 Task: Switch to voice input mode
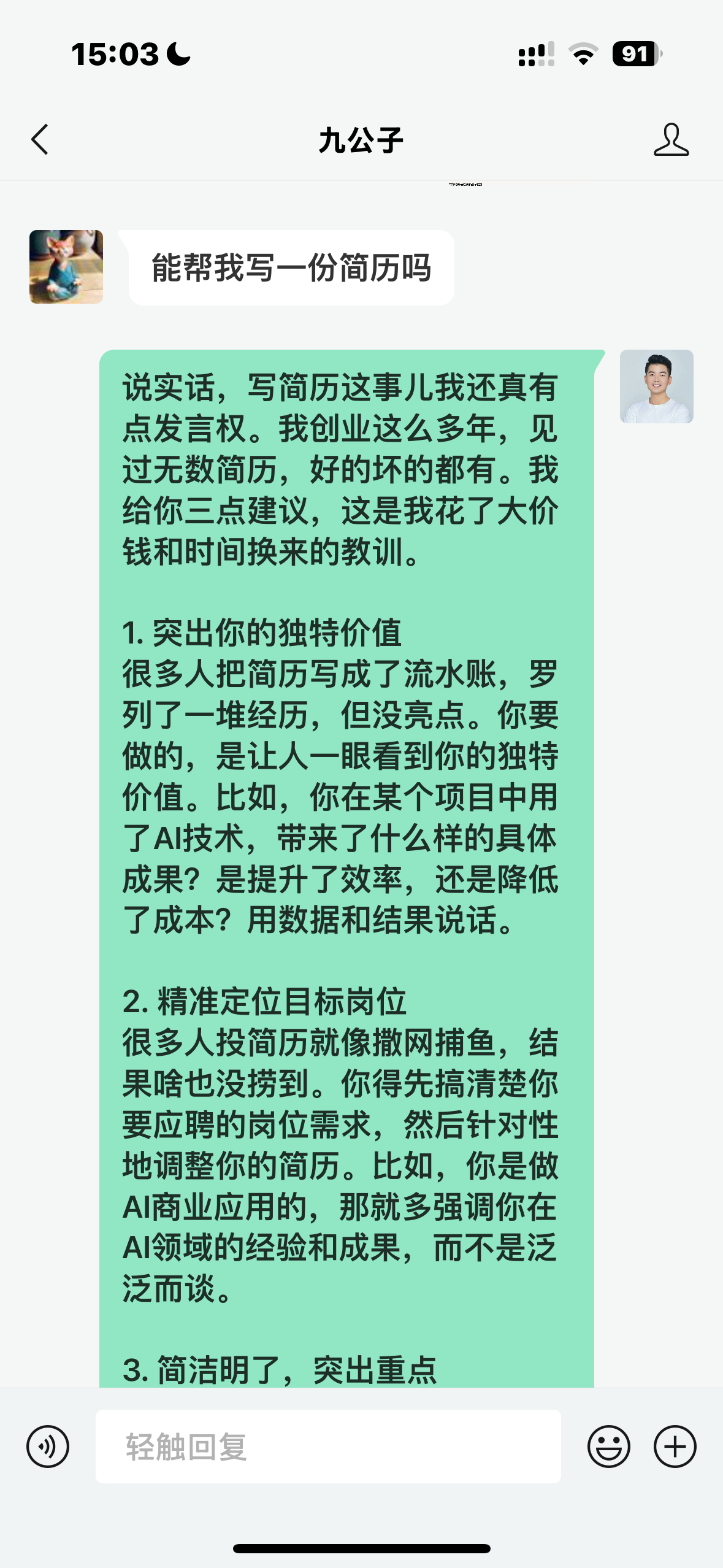(x=48, y=1446)
